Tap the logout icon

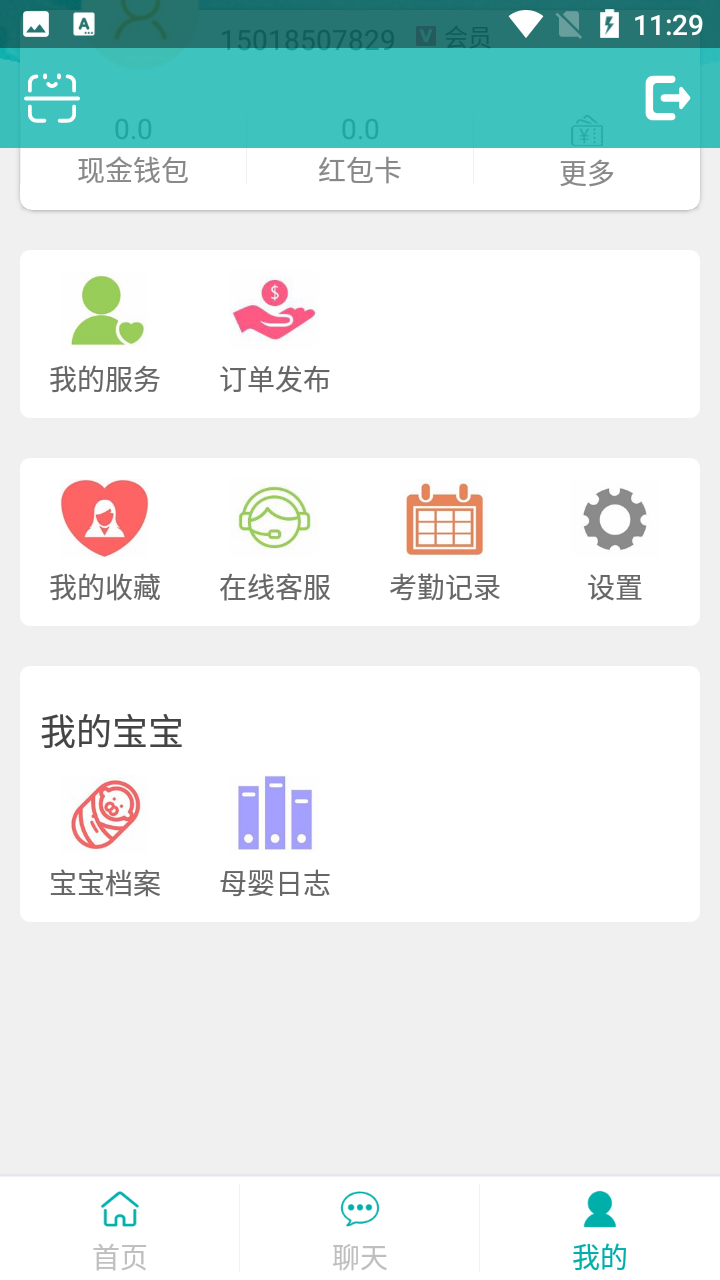pyautogui.click(x=667, y=98)
